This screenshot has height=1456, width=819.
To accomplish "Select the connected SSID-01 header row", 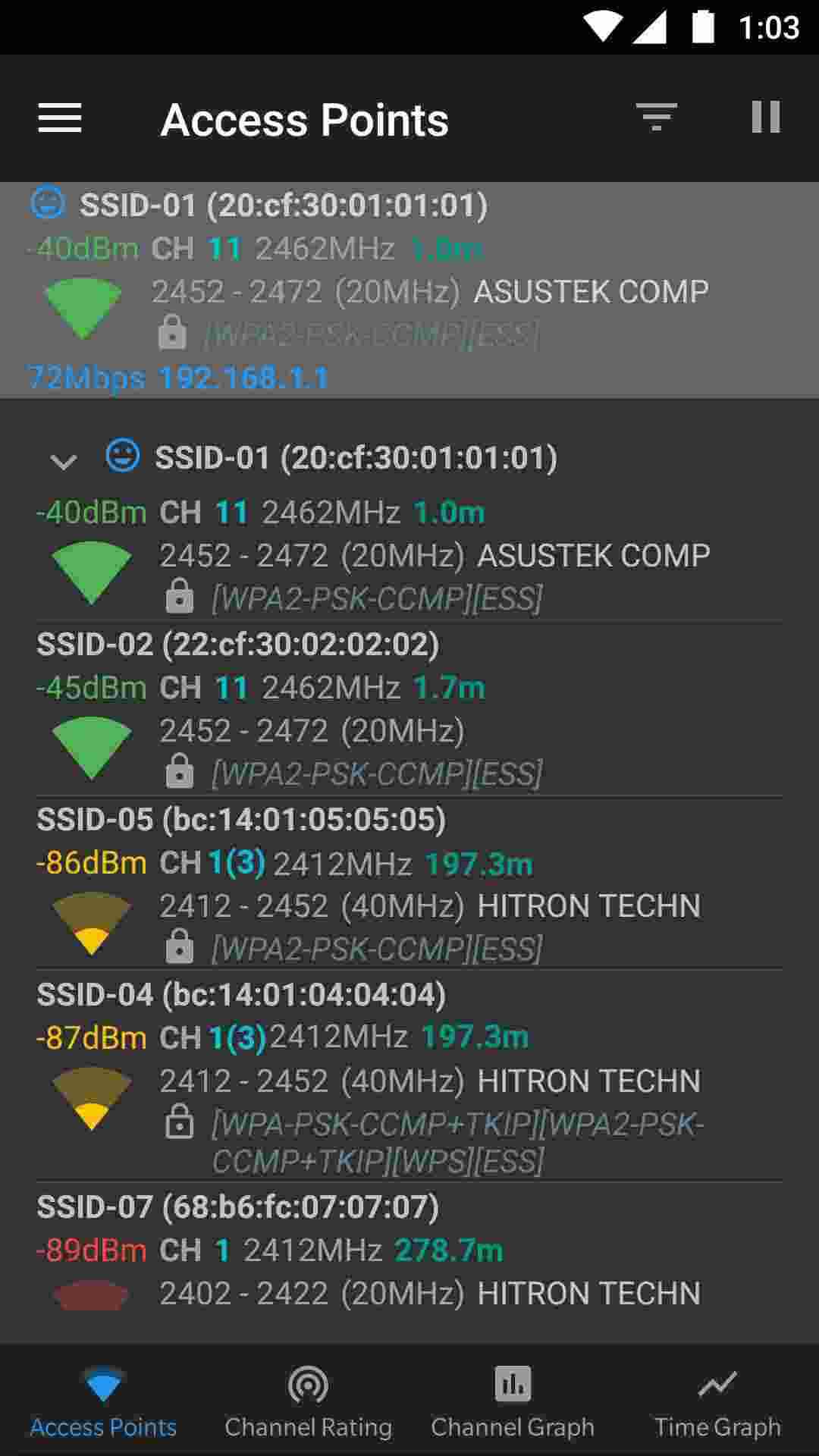I will 409,288.
